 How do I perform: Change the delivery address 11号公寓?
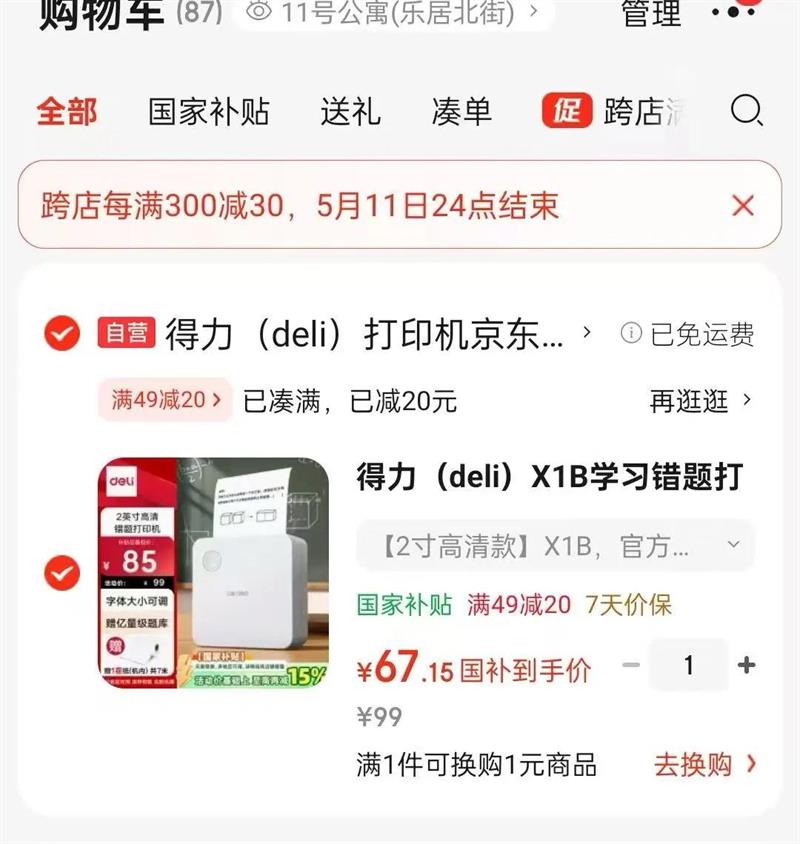(392, 12)
